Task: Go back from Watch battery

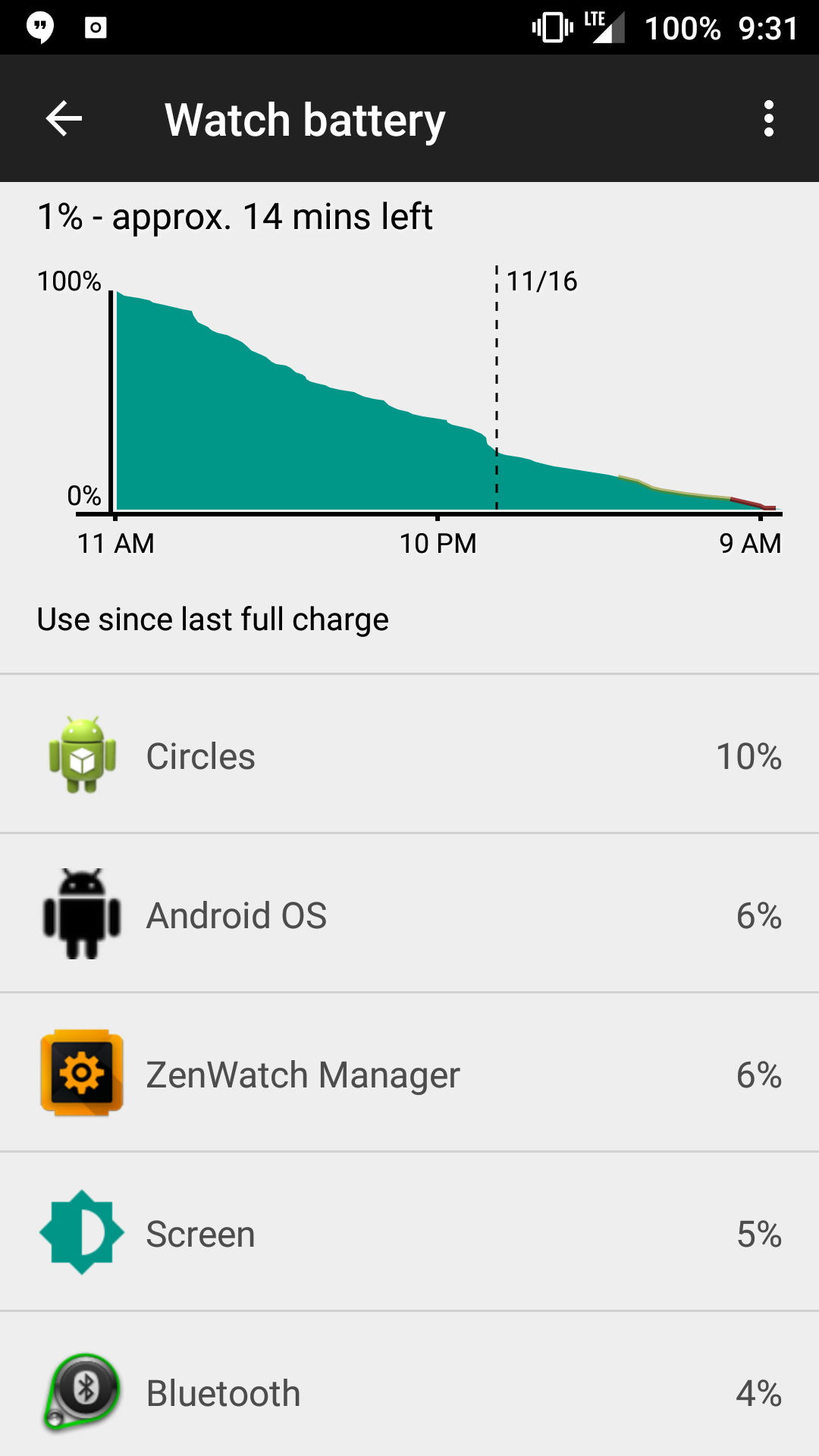Action: pos(64,119)
